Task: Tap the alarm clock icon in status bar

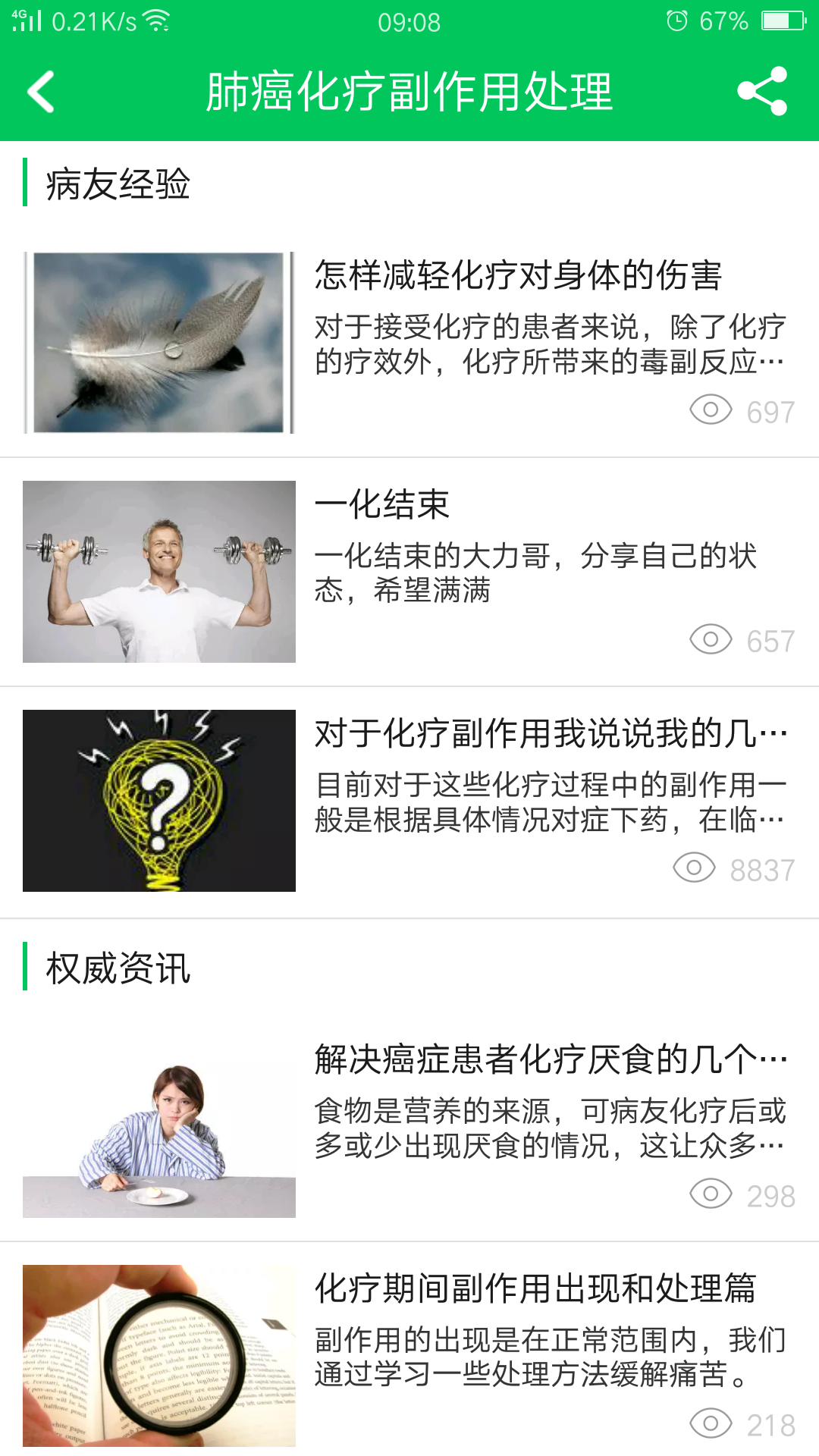Action: (x=677, y=21)
